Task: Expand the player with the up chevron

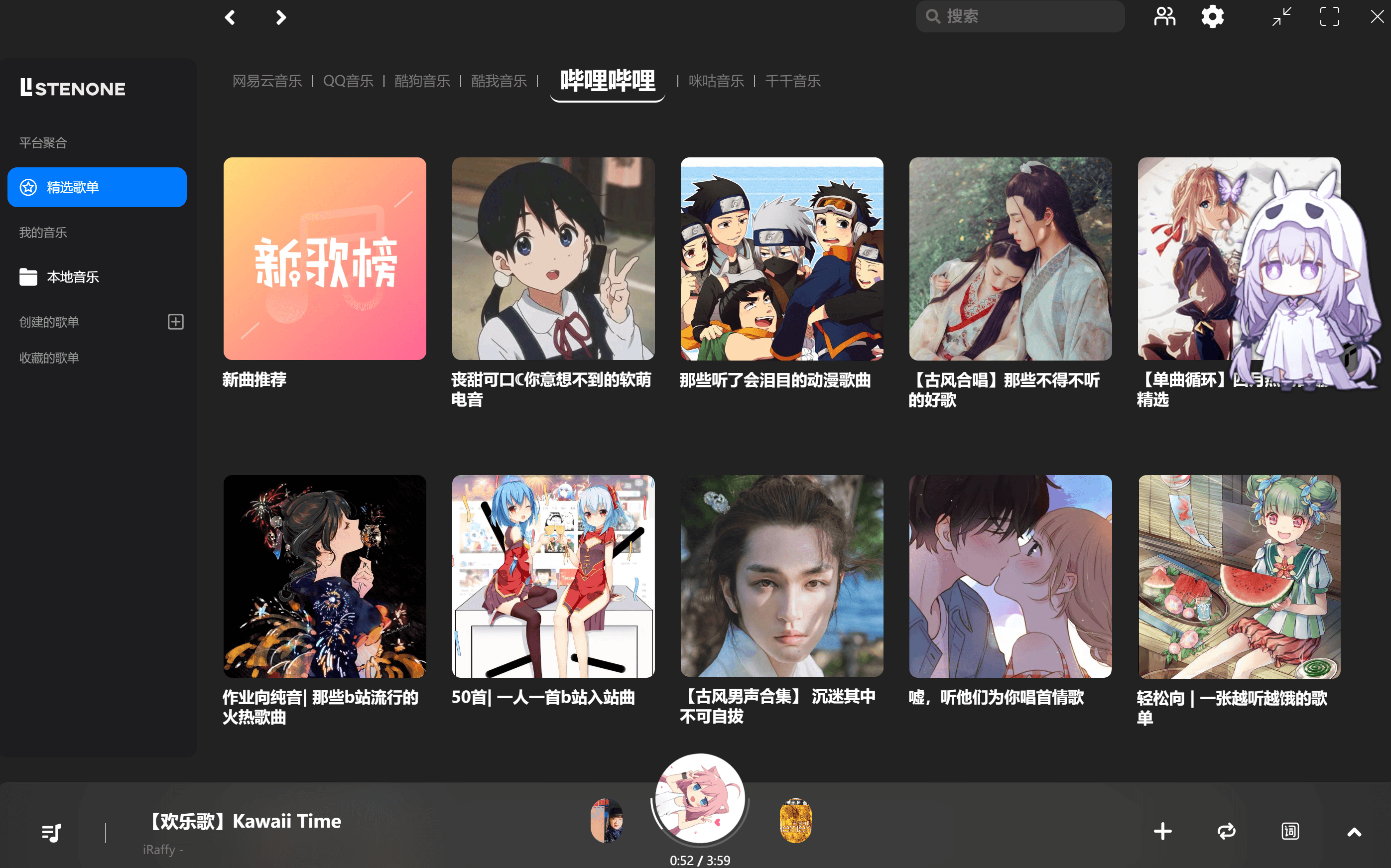Action: coord(1354,832)
